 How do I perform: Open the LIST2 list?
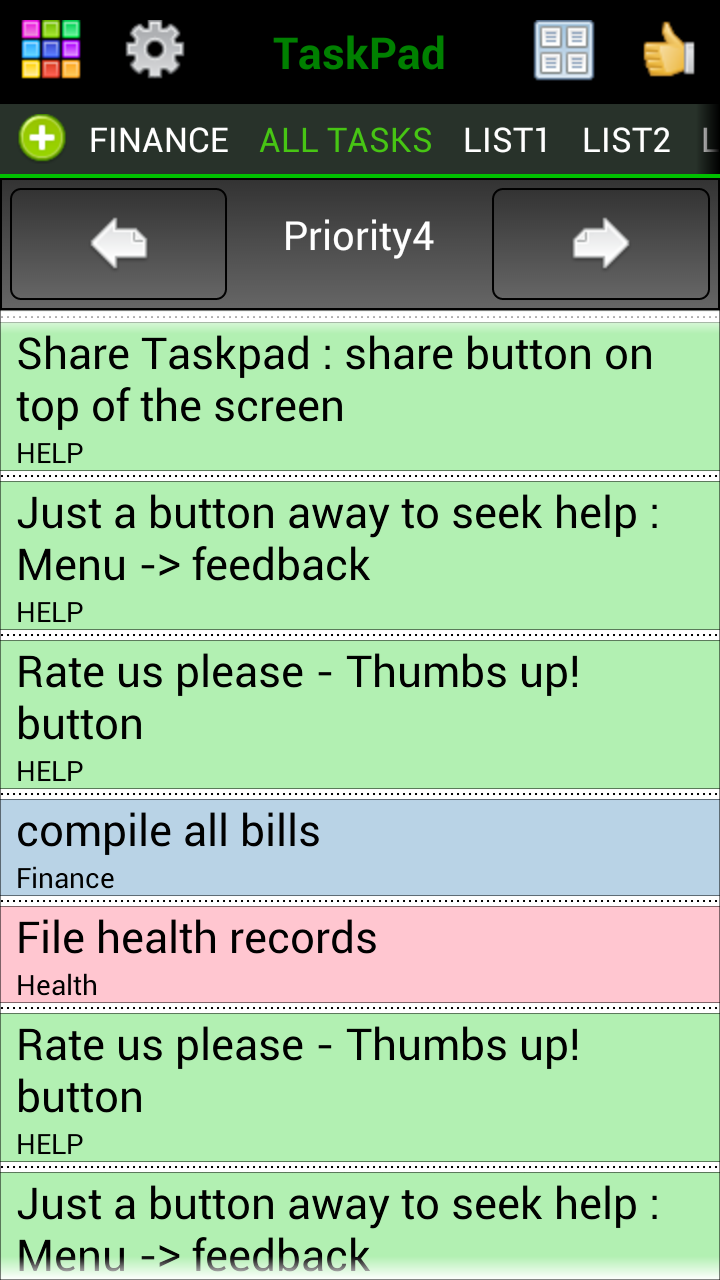click(x=626, y=140)
